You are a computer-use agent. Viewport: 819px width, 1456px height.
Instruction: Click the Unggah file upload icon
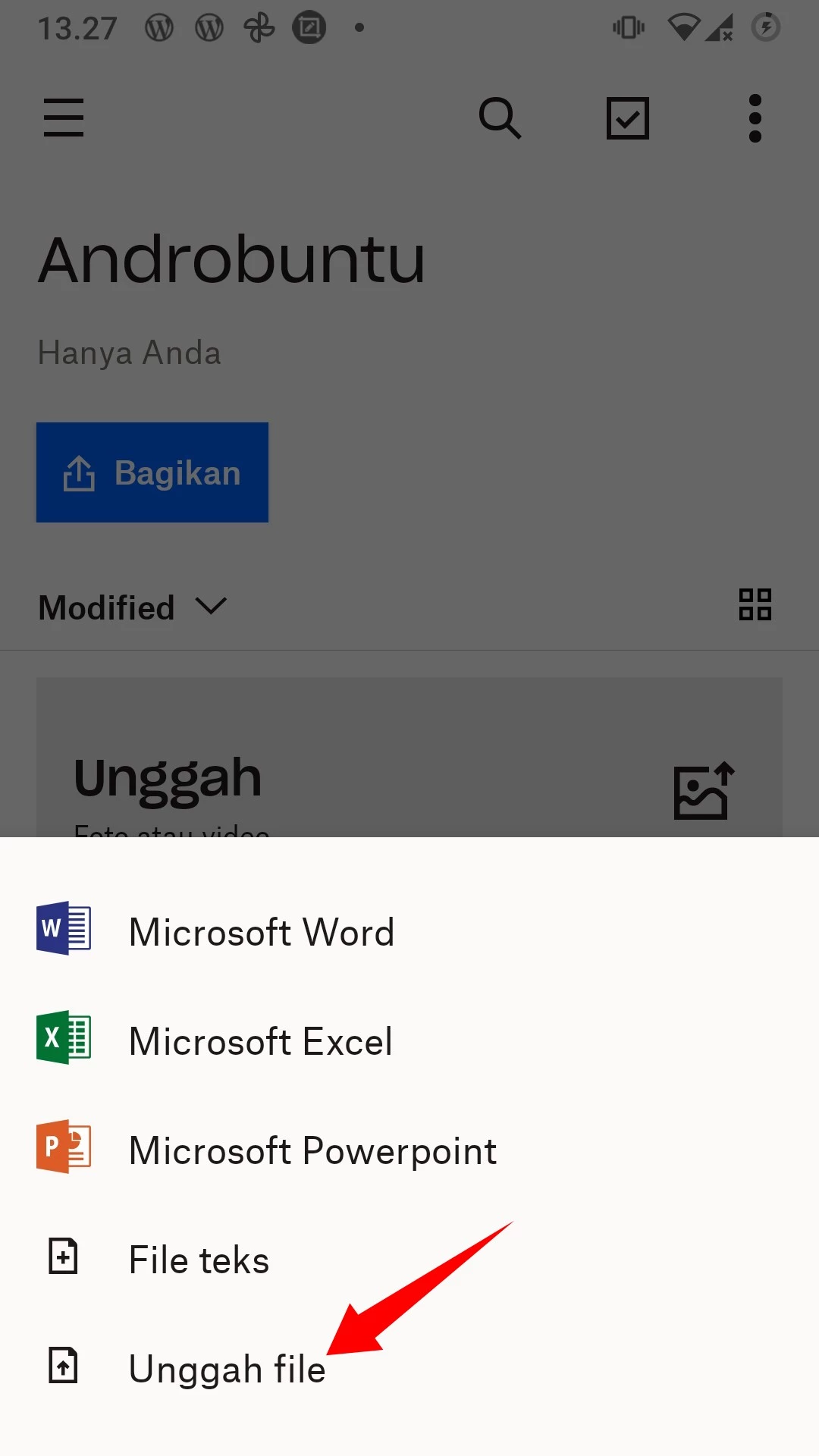[64, 1367]
